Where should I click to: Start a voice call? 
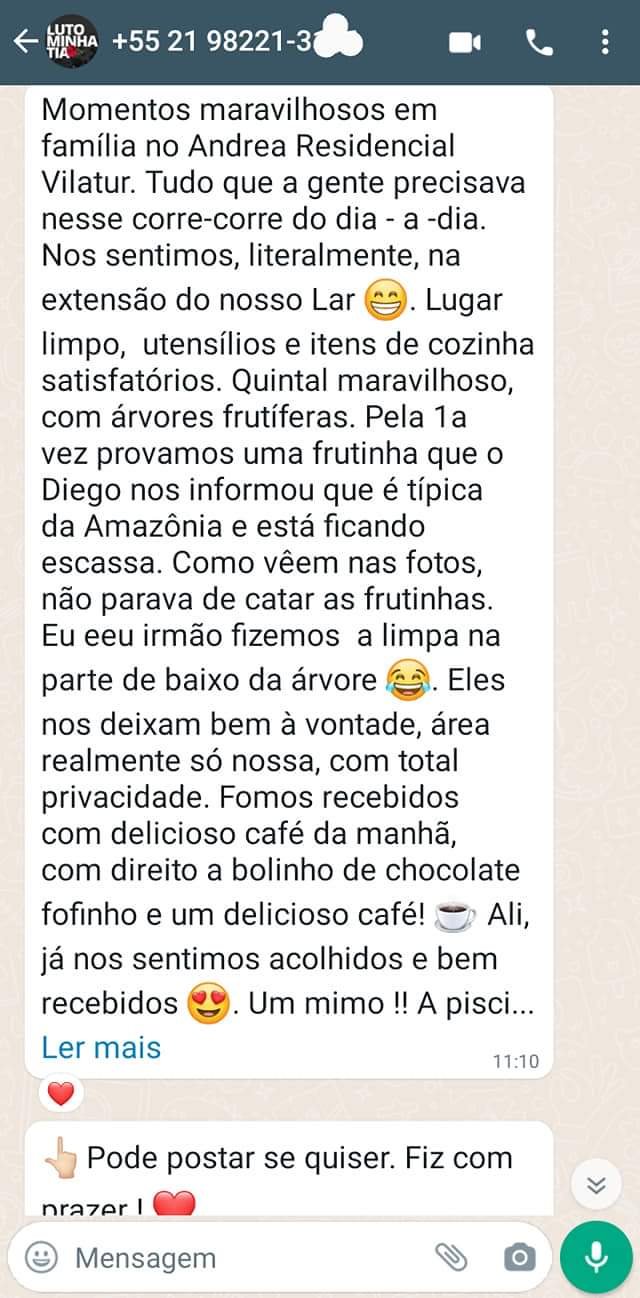tap(538, 42)
